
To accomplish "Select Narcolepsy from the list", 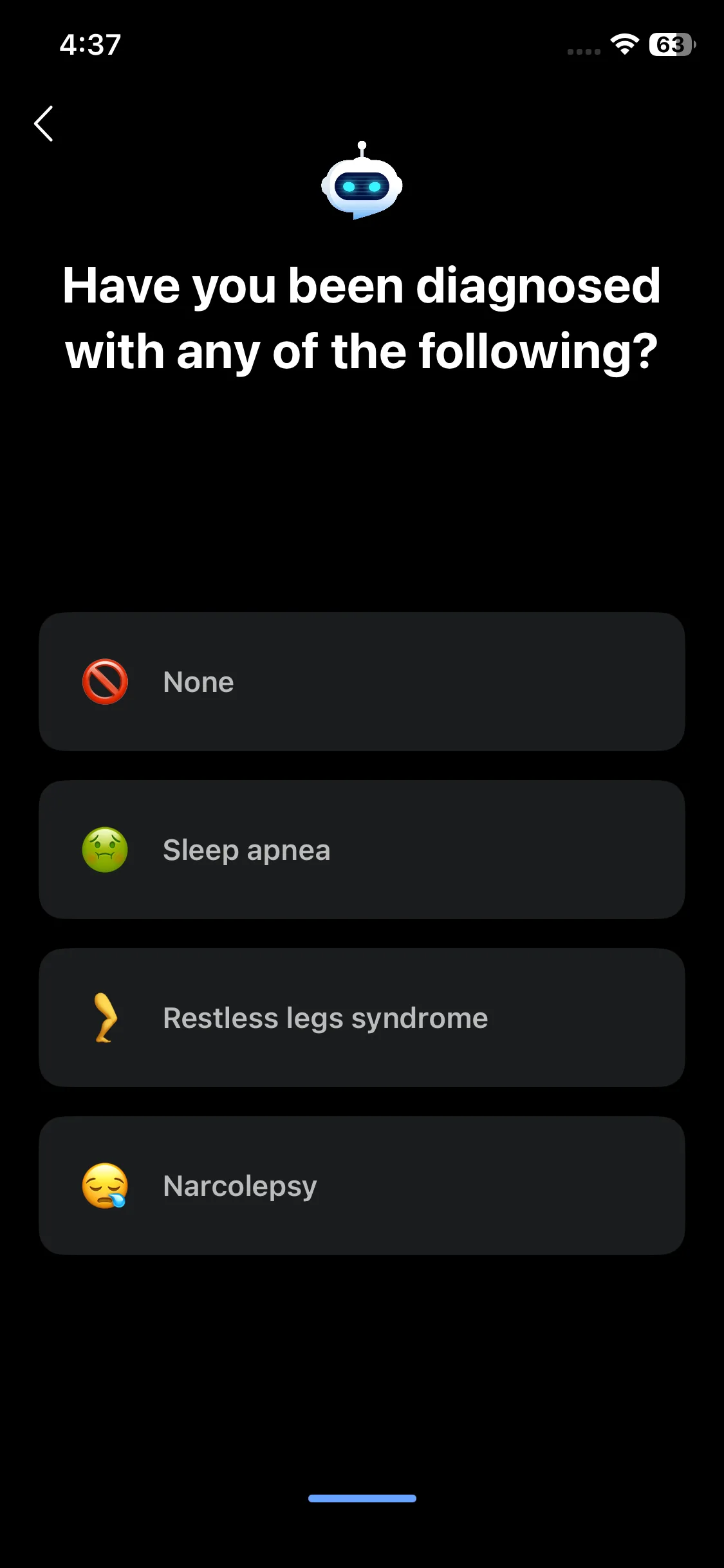I will [362, 1186].
